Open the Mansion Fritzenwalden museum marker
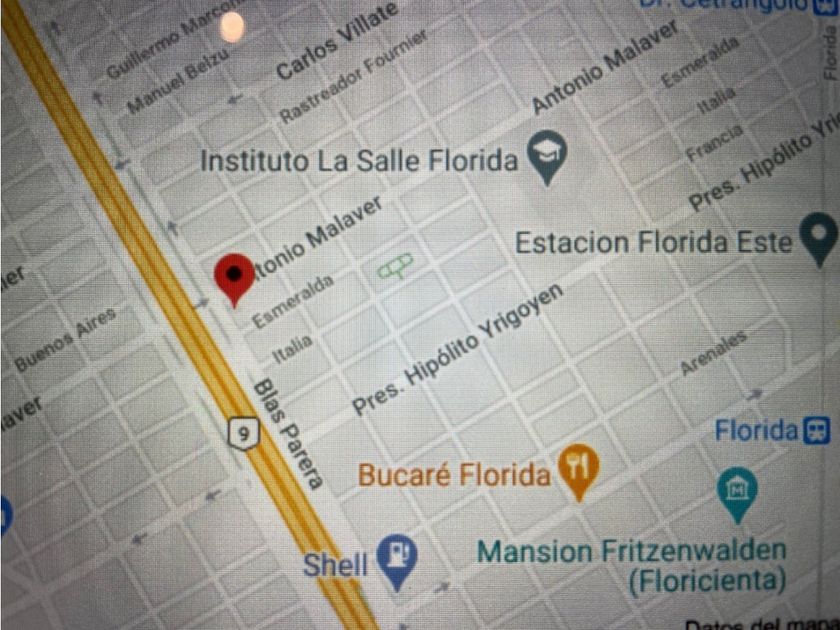Screen dimensions: 840x630 click(737, 494)
